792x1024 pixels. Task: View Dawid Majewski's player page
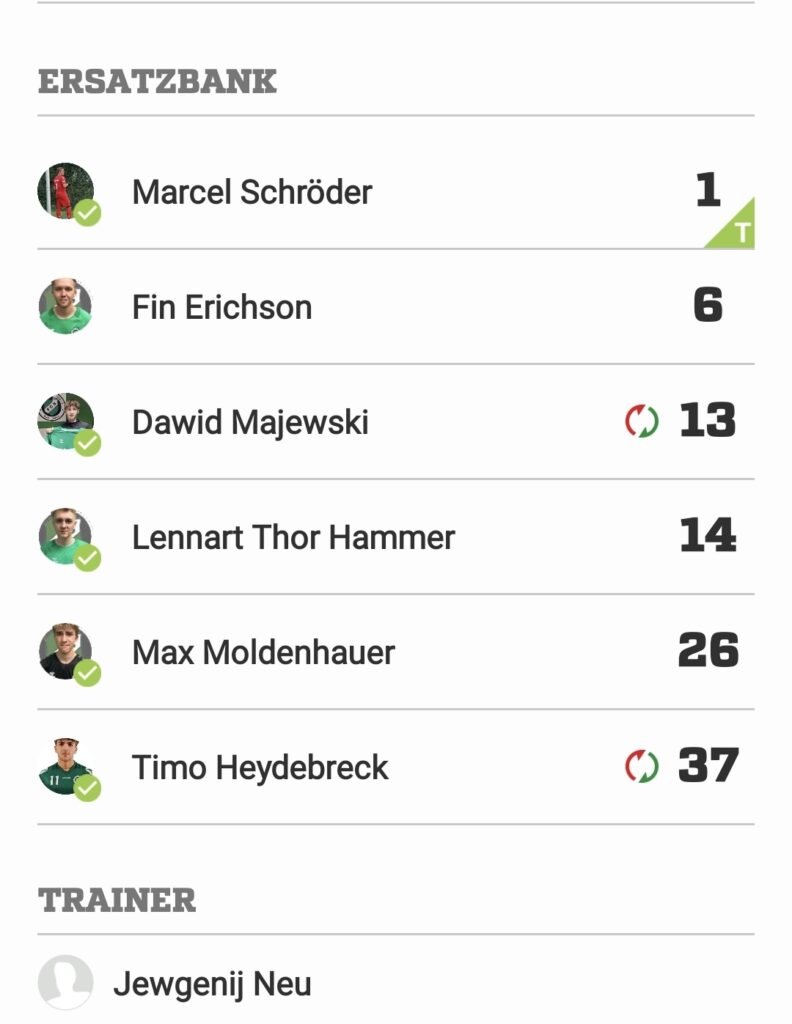click(x=250, y=422)
